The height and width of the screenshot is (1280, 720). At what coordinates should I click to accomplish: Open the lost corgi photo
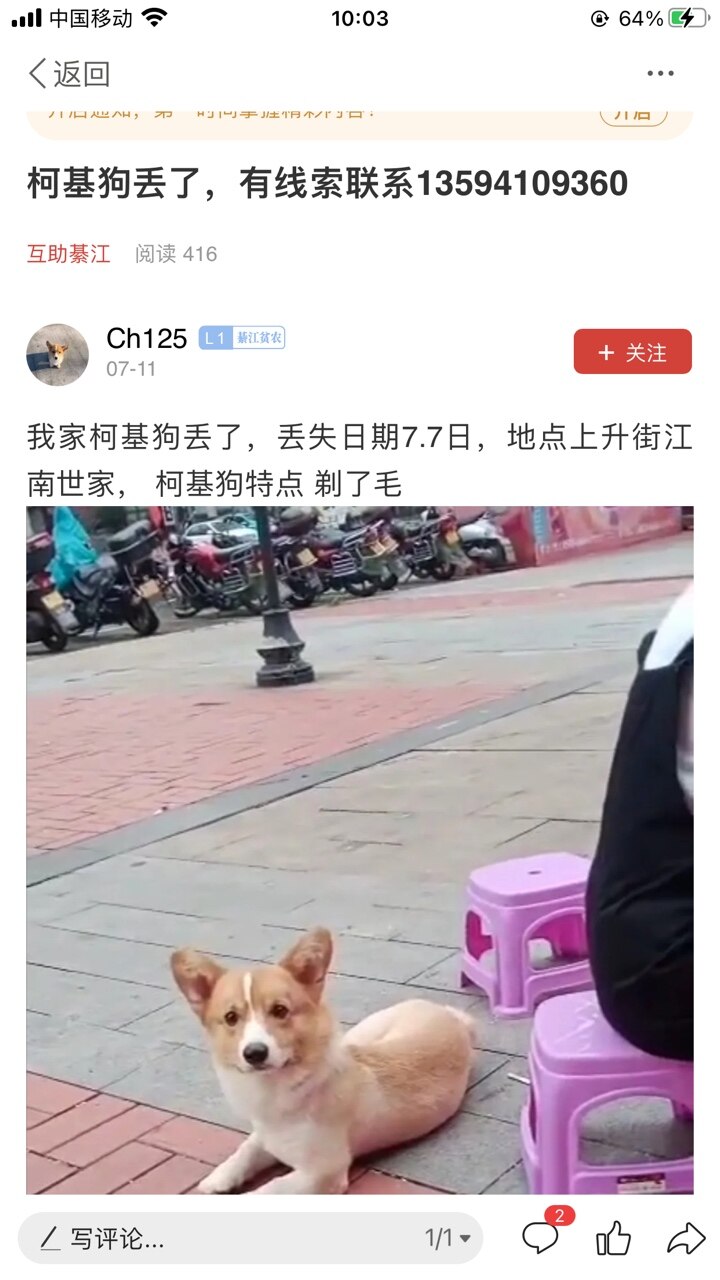pos(359,850)
